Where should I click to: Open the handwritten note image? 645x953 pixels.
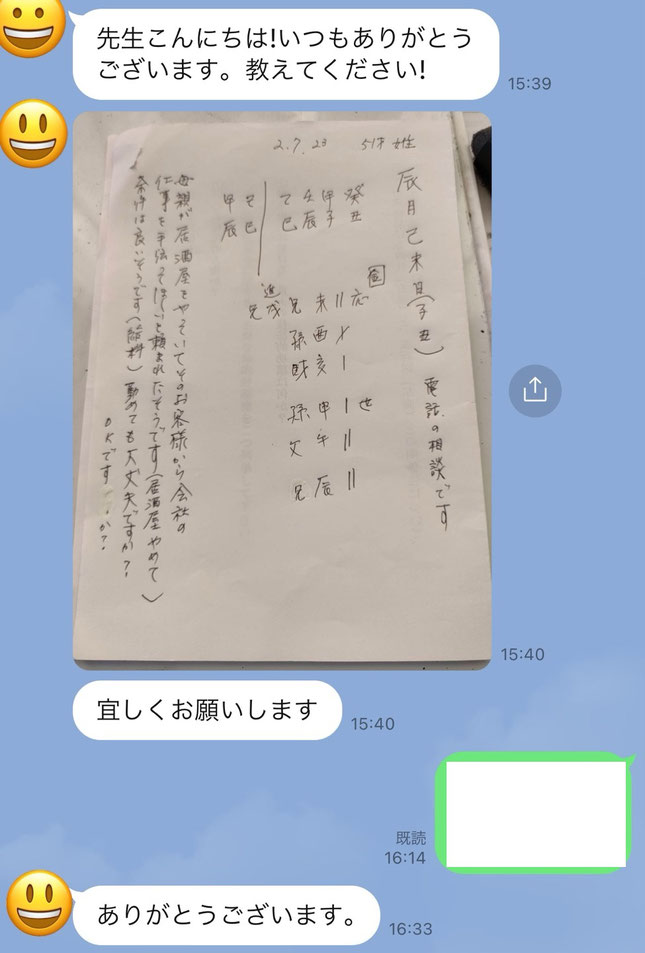click(282, 390)
